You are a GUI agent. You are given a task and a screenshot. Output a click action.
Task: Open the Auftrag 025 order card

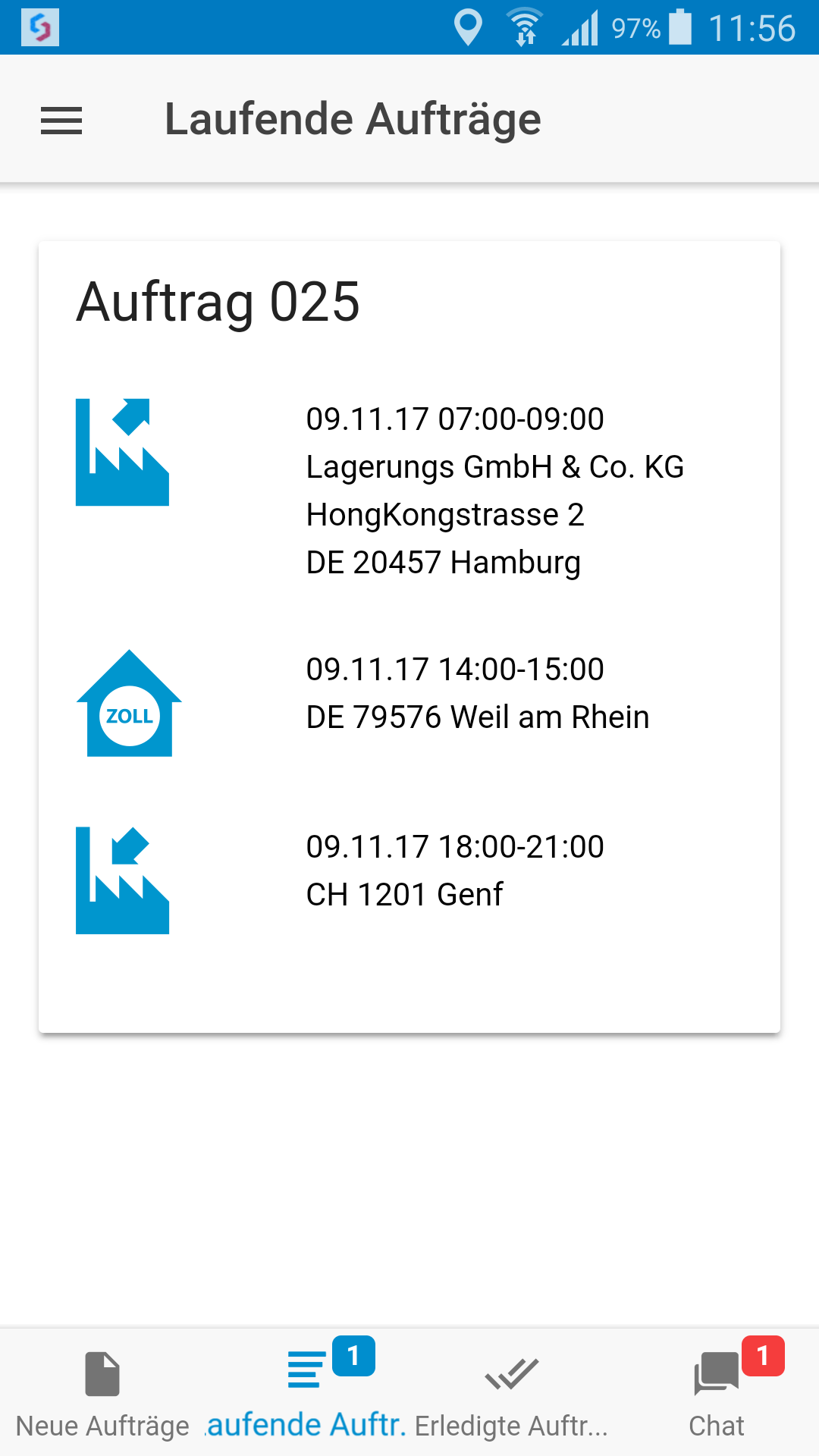[409, 635]
